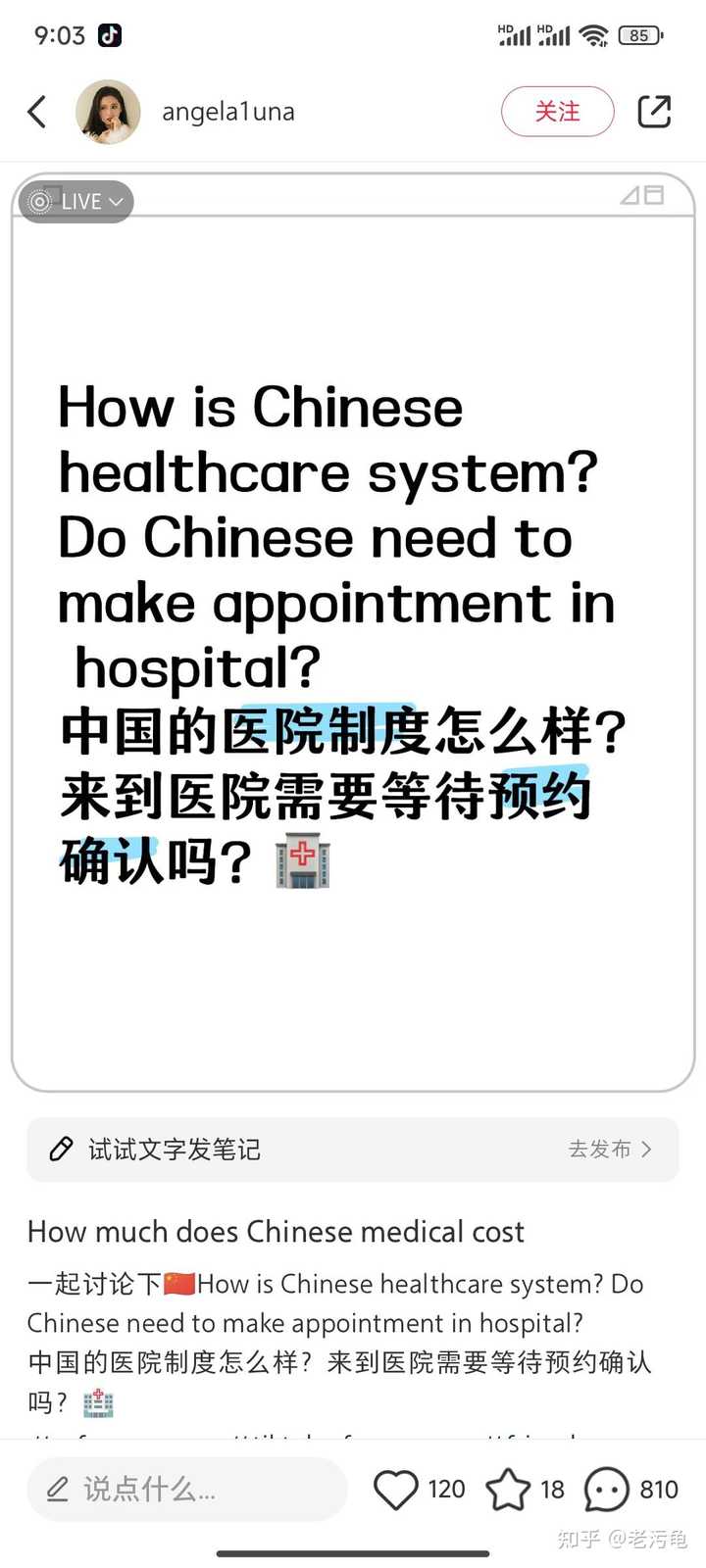Viewport: 706px width, 1568px height.
Task: Go back using the top arrow
Action: (37, 112)
